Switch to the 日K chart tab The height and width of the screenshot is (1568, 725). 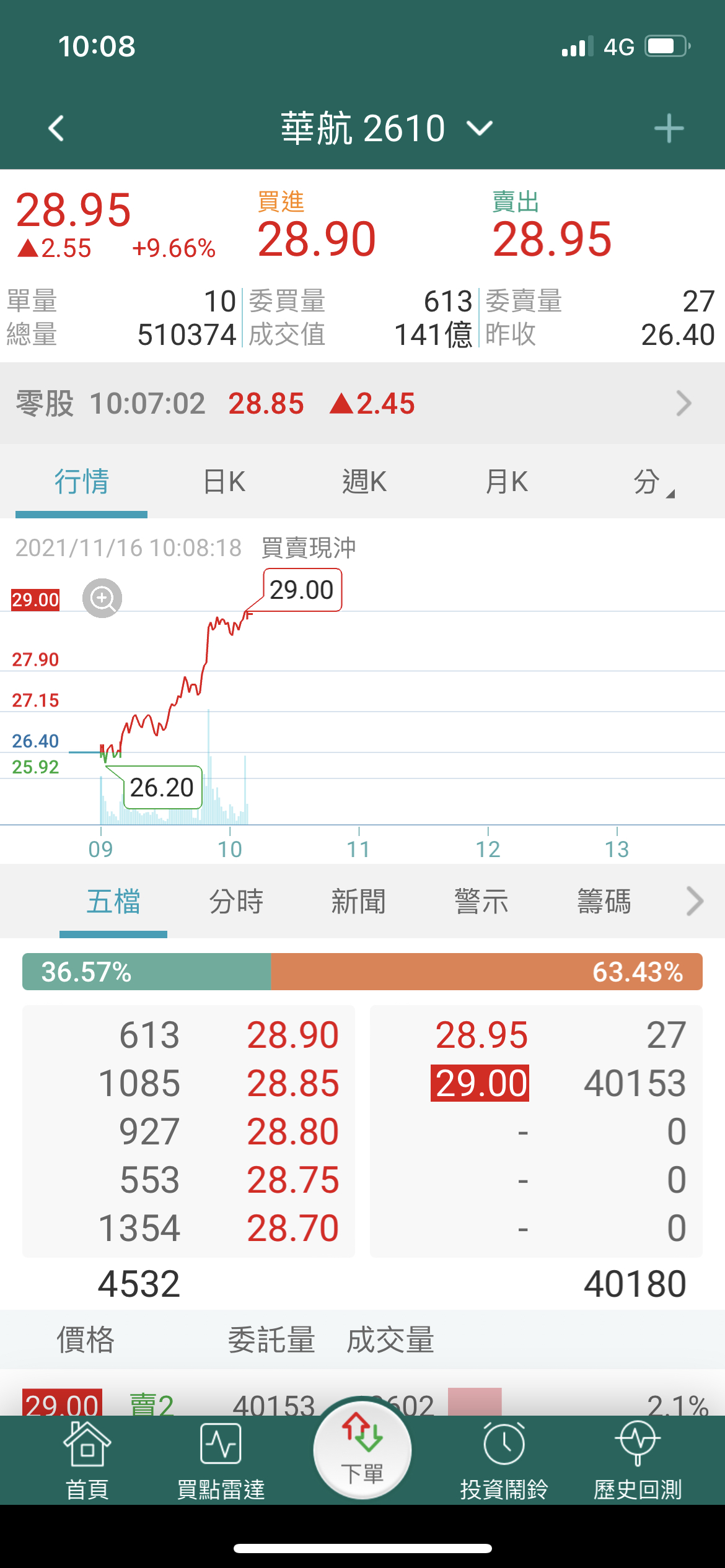224,482
